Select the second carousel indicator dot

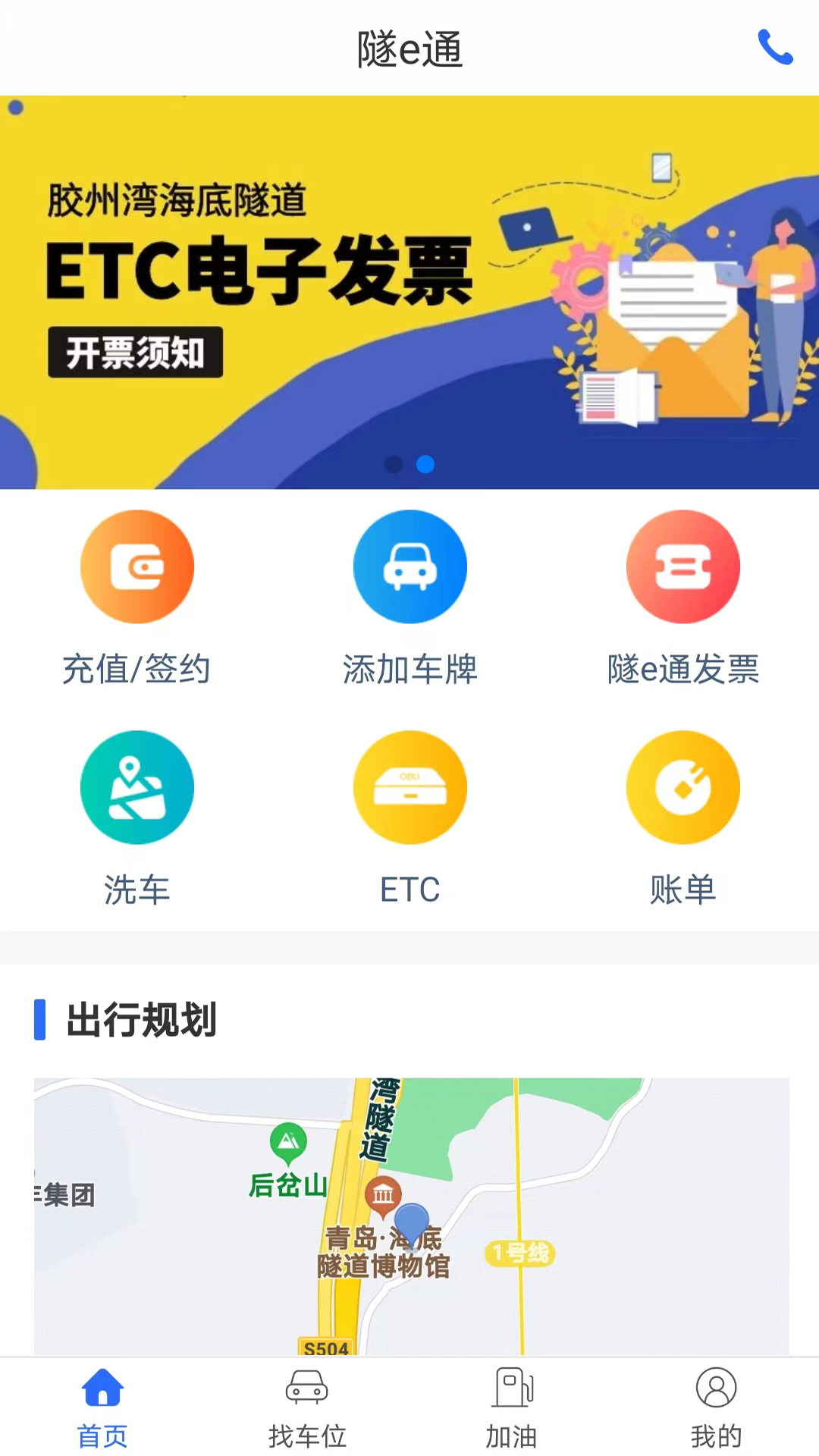425,465
